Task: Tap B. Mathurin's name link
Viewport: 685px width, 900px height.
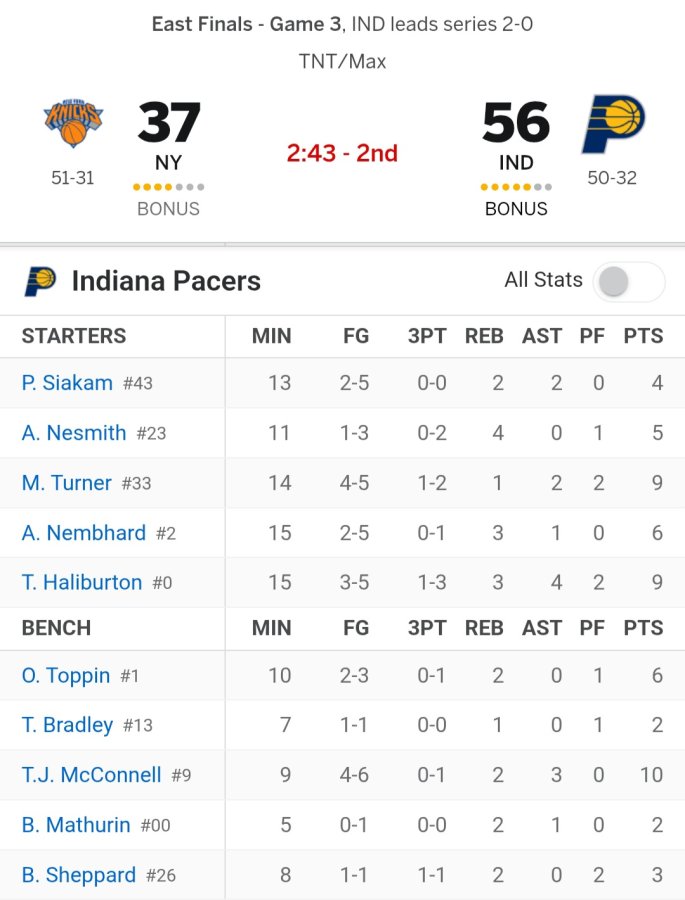Action: (76, 825)
